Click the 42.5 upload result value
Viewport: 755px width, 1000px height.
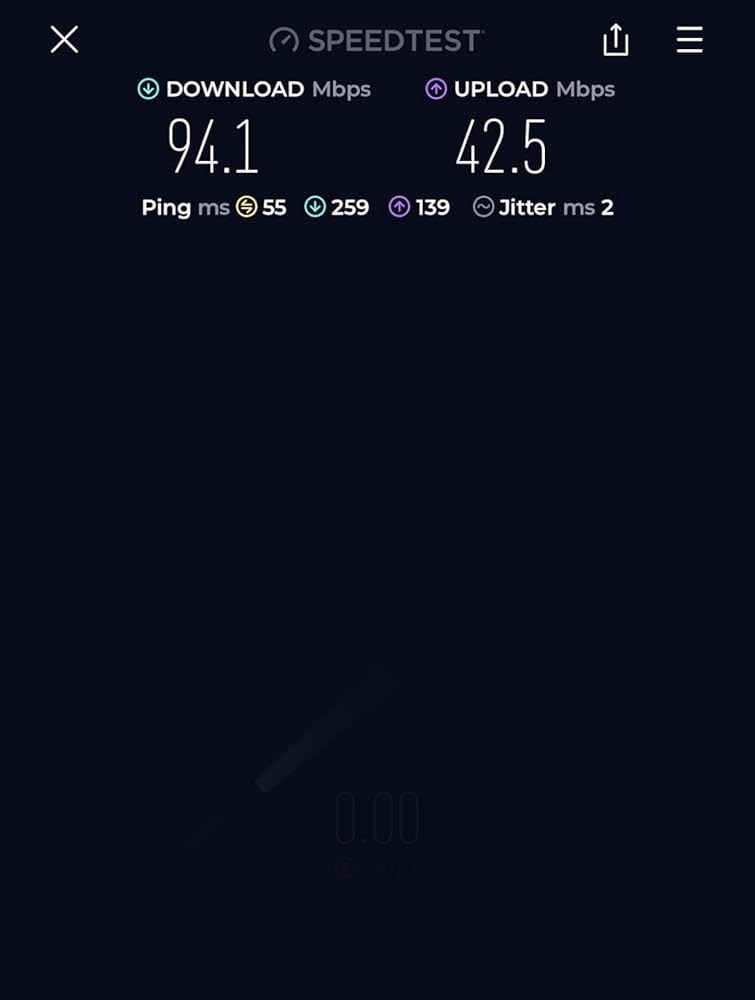point(502,147)
